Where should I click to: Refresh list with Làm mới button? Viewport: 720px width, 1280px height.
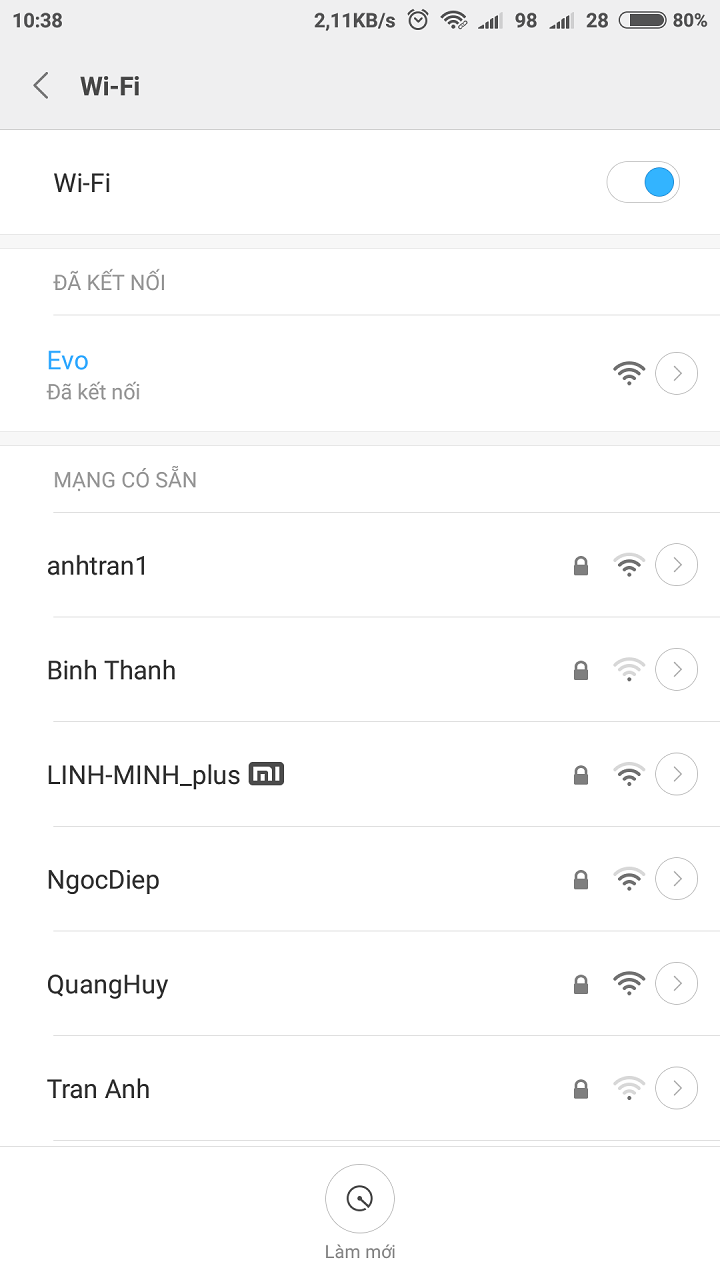click(360, 1199)
